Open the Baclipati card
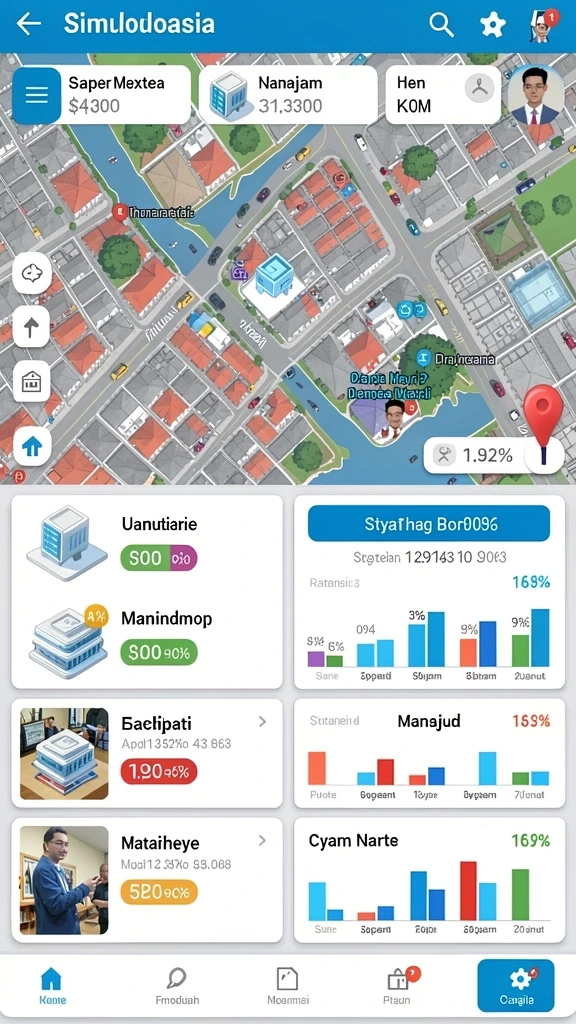Image resolution: width=576 pixels, height=1024 pixels. coord(147,753)
